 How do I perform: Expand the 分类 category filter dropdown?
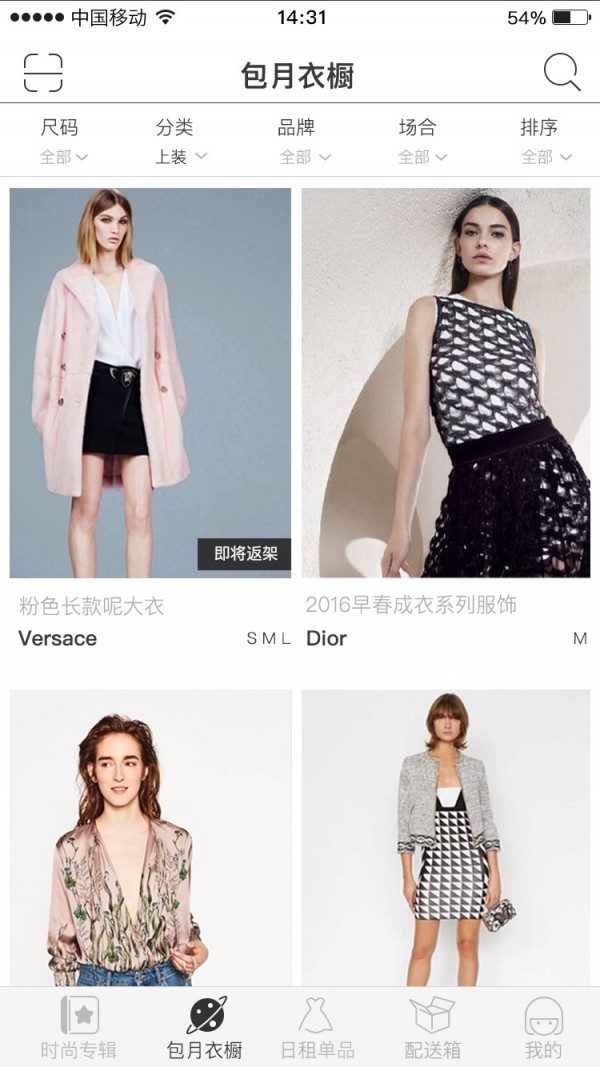179,141
